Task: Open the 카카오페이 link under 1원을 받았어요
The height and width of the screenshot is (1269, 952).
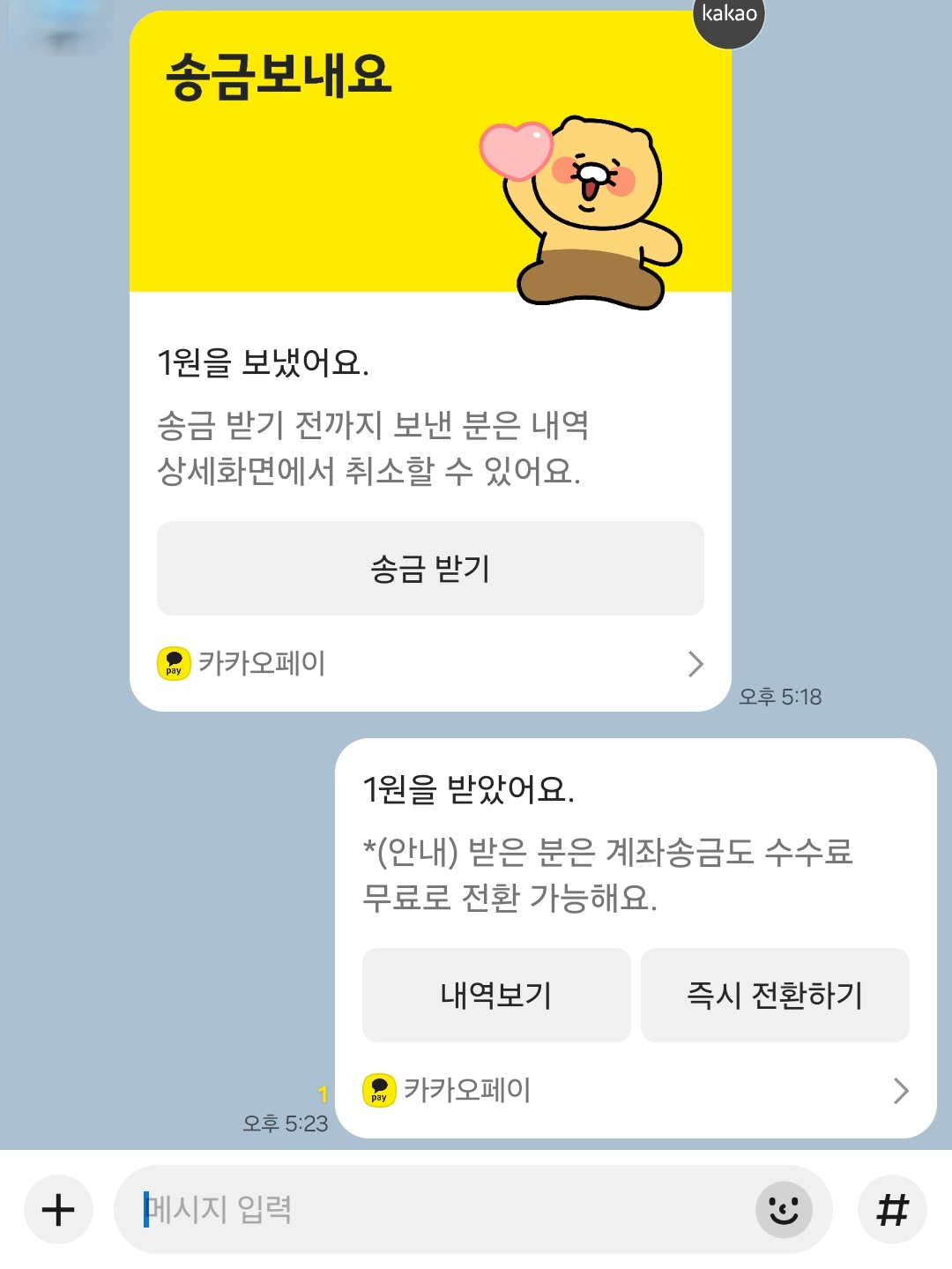Action: (635, 1091)
